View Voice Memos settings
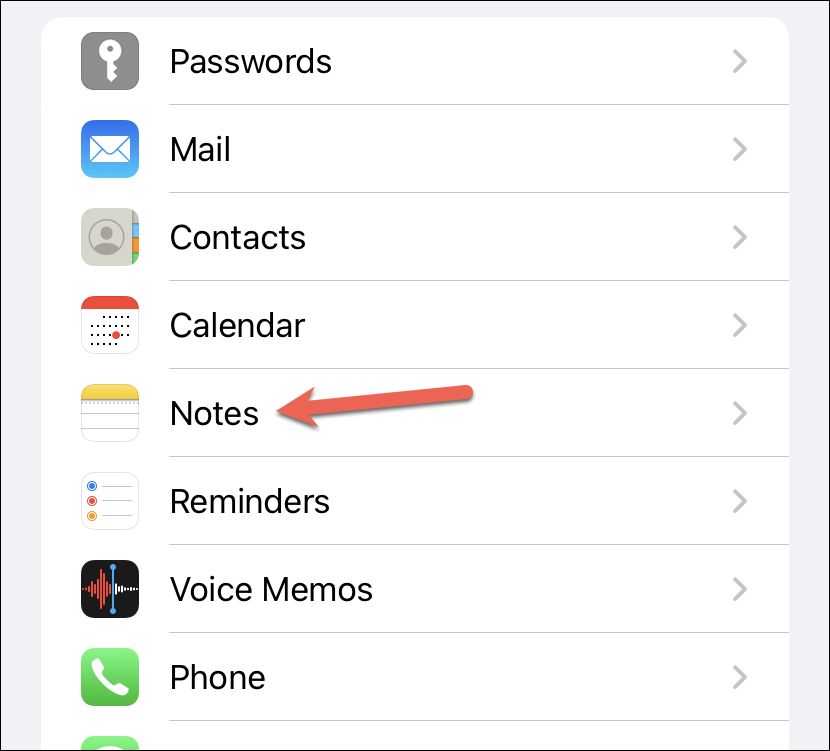This screenshot has width=830, height=751. (271, 589)
